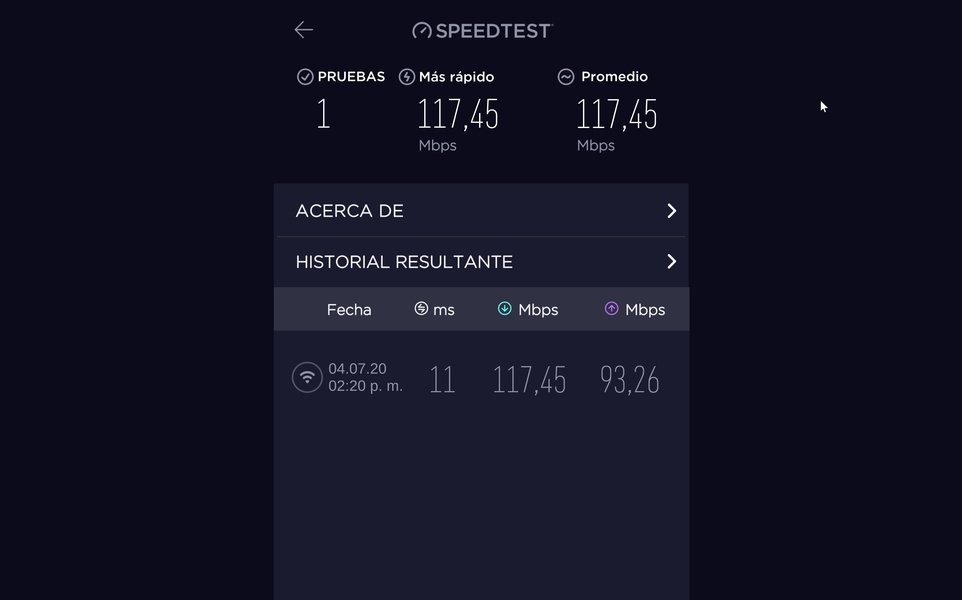Open the 04.07.20 test result
The image size is (962, 600).
coord(481,379)
